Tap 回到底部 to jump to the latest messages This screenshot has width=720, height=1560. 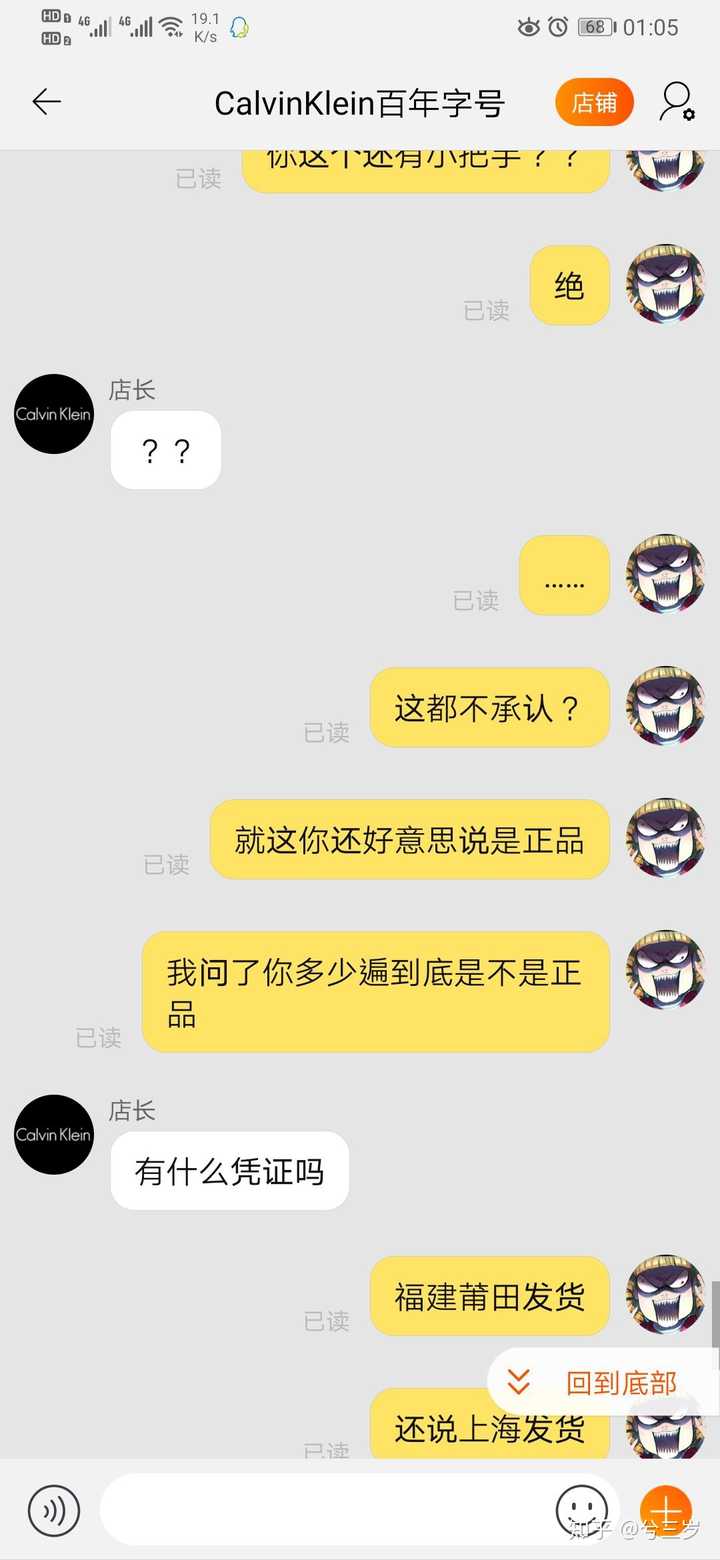[x=602, y=1383]
